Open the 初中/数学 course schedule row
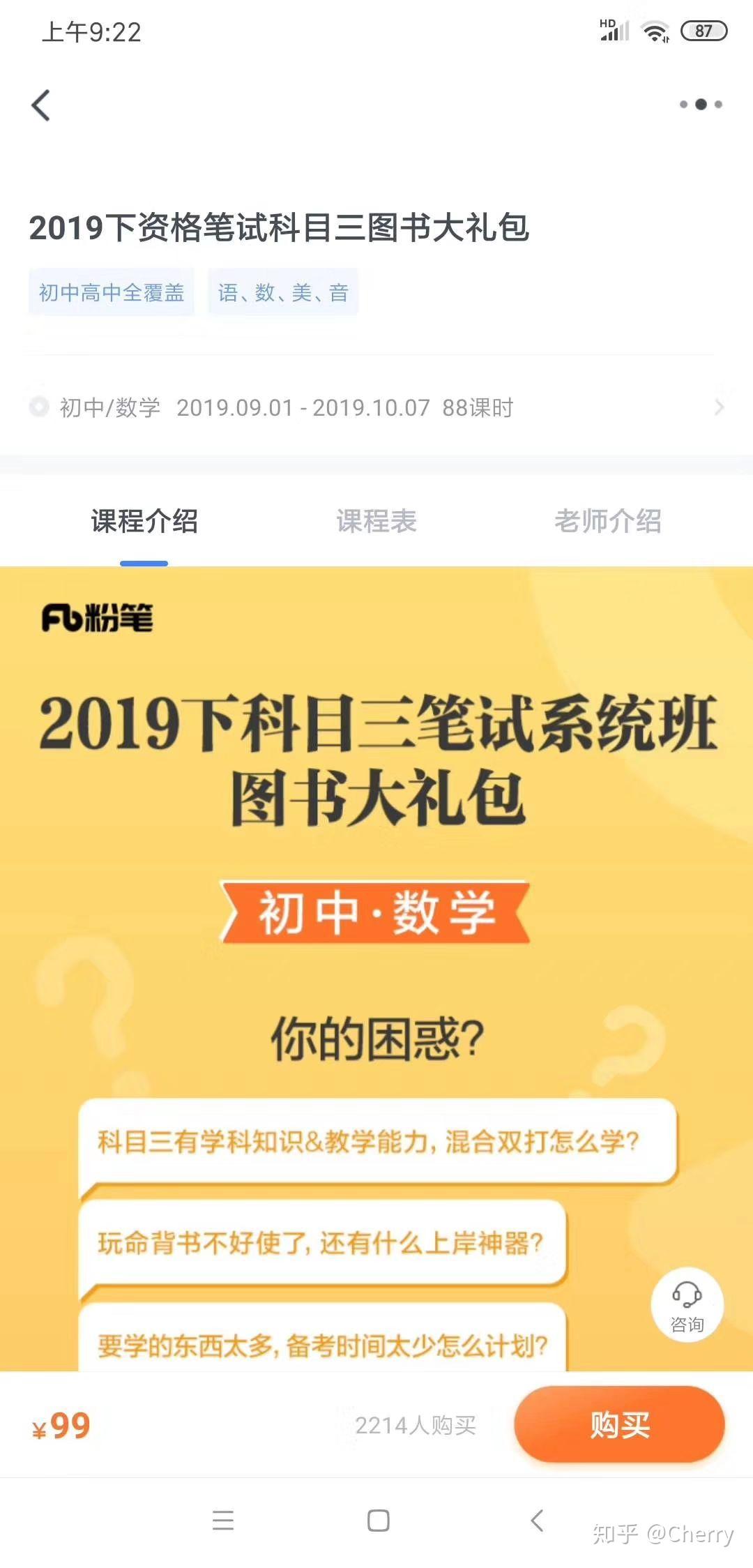The height and width of the screenshot is (1568, 753). (x=376, y=407)
